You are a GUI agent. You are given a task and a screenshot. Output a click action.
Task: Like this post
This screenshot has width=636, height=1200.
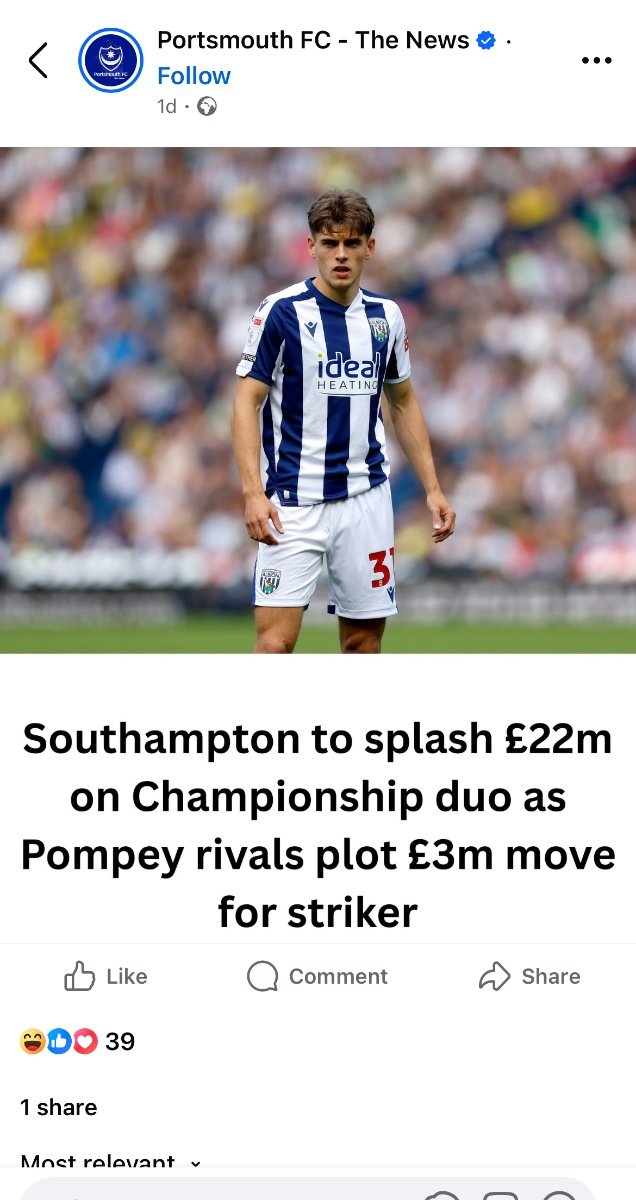[x=106, y=977]
